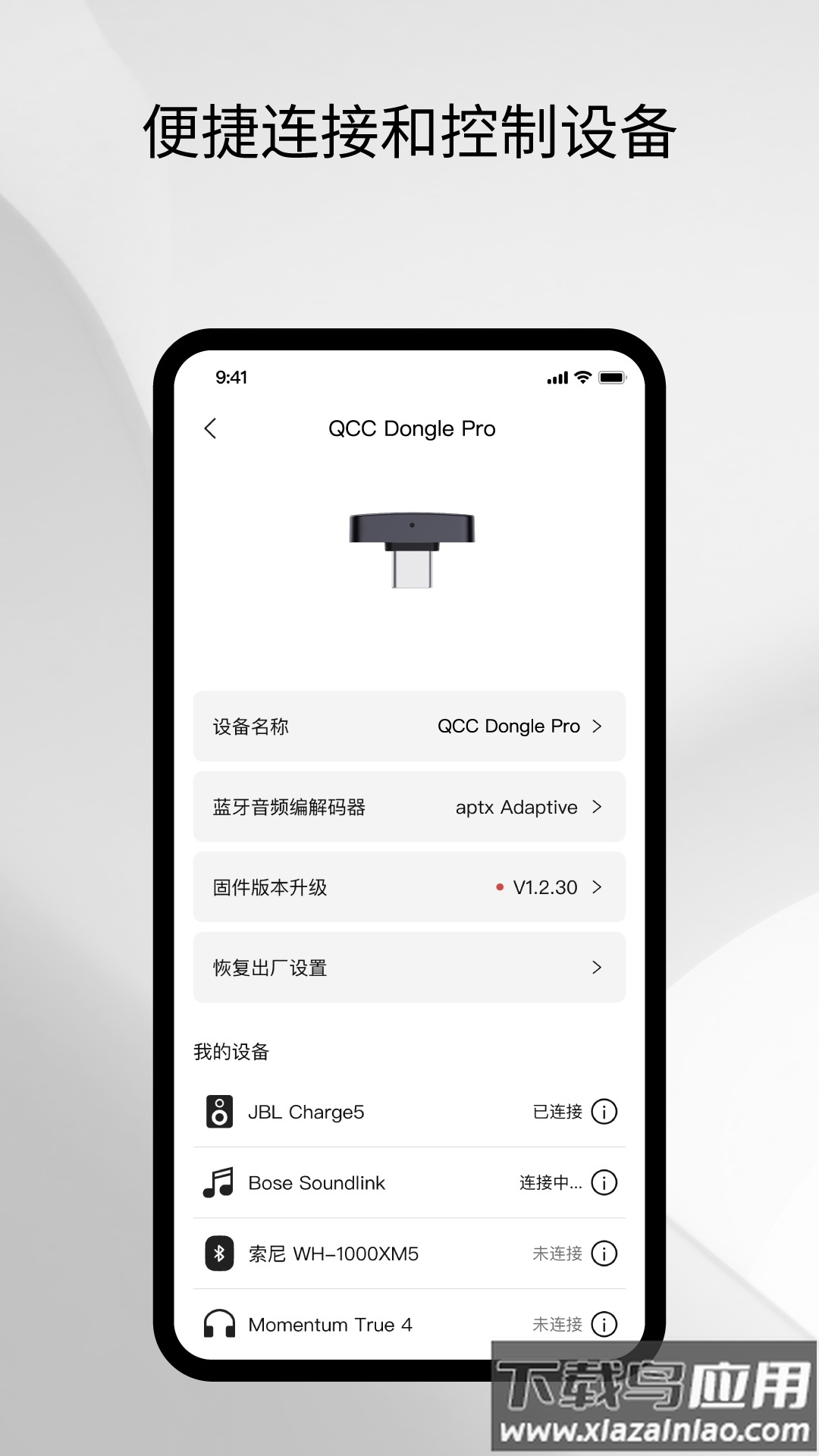Open info for Momentum True 4
Screen dimensions: 819x1456
pos(604,1325)
